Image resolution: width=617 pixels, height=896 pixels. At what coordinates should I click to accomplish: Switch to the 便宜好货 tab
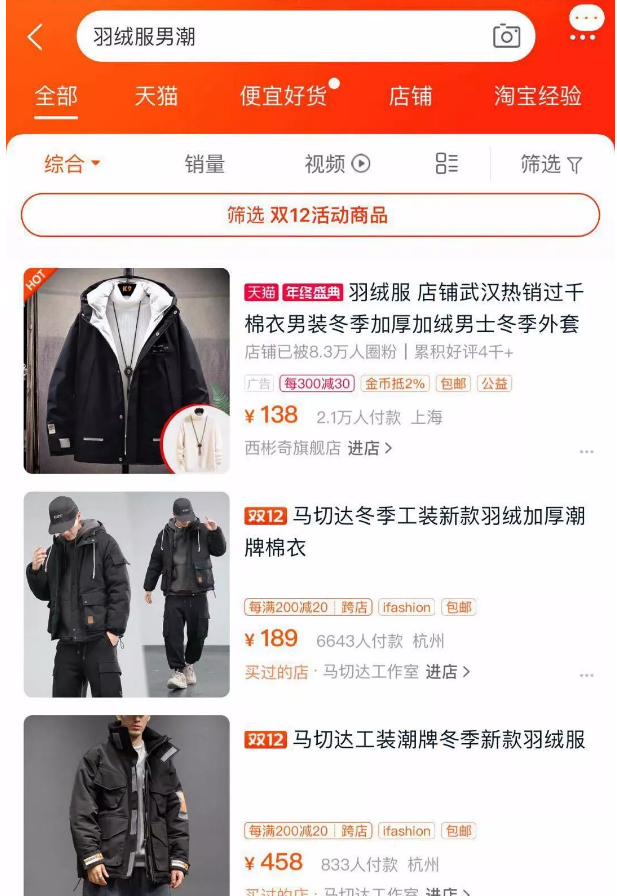tap(283, 96)
